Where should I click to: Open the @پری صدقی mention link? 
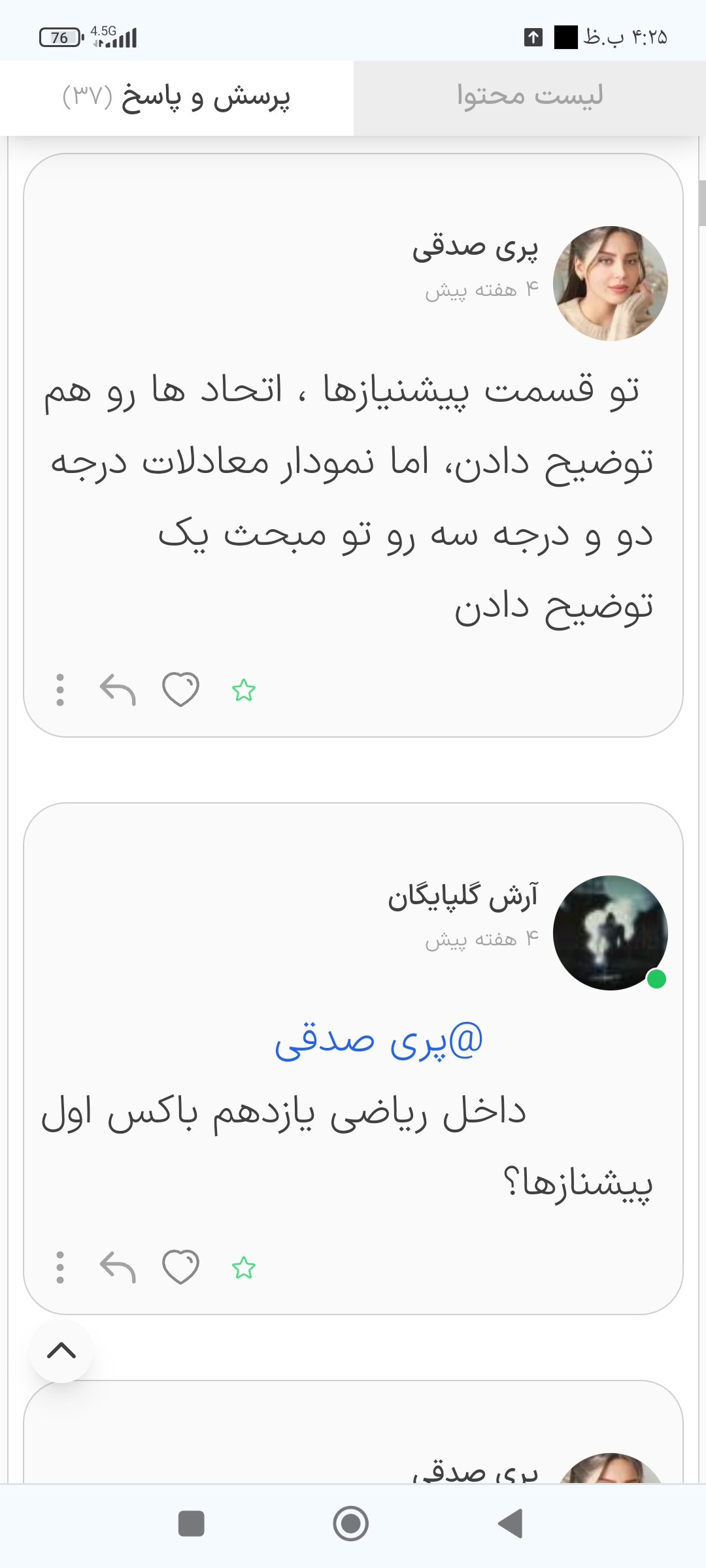point(378,1040)
